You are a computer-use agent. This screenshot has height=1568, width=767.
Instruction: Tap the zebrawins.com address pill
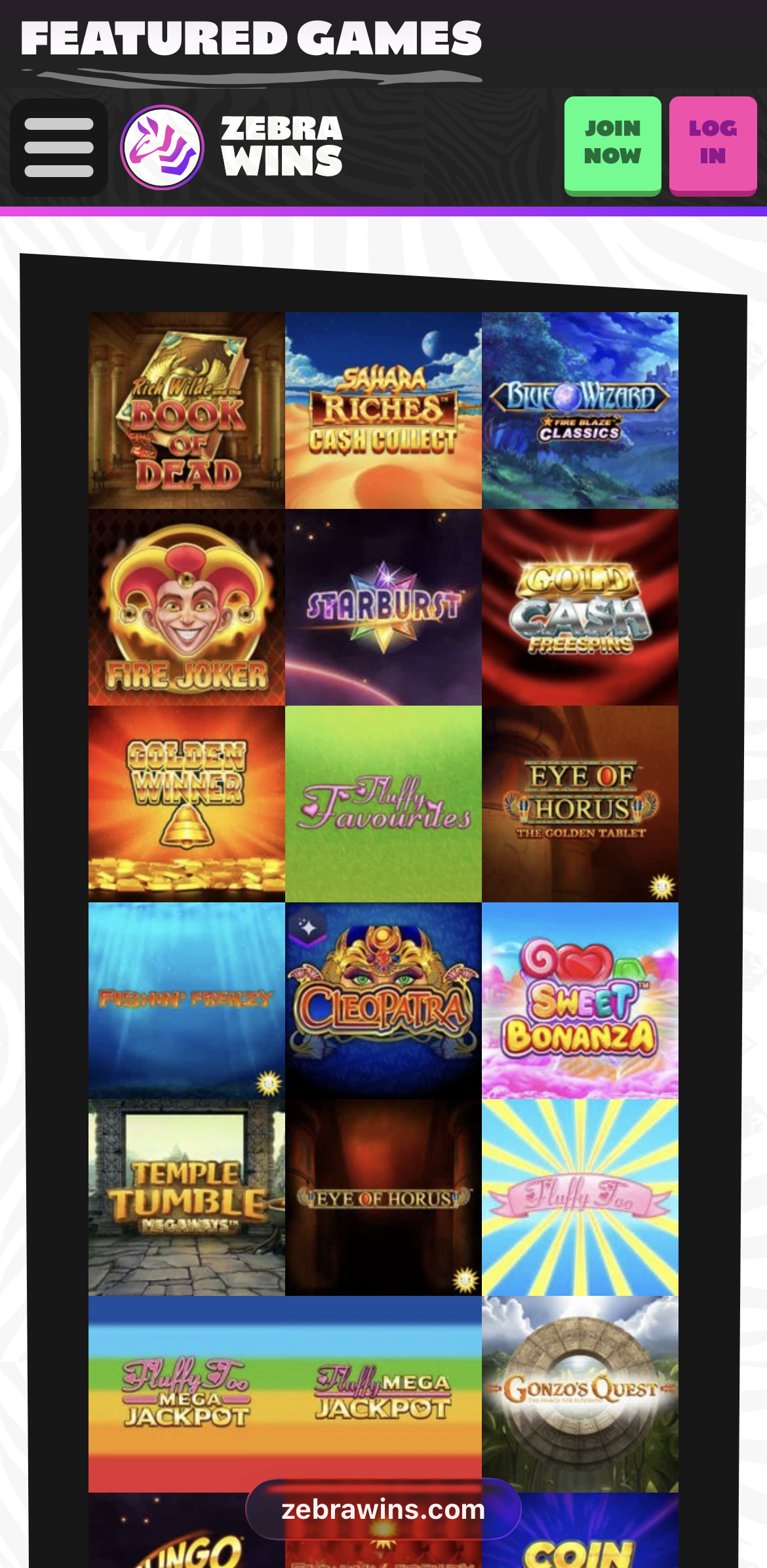click(383, 1510)
